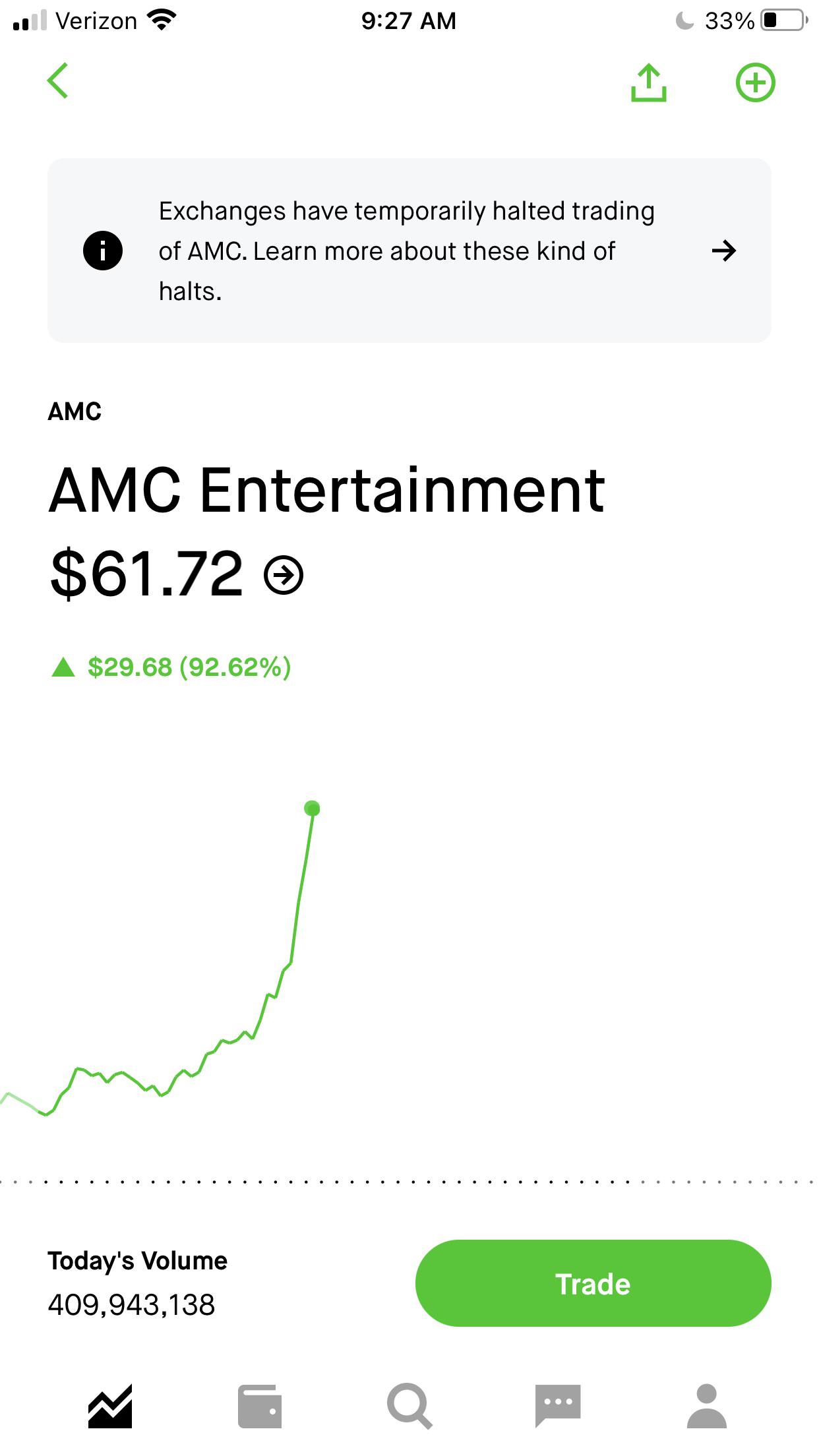
Task: Open search from the bottom navigation
Action: coord(409,1402)
